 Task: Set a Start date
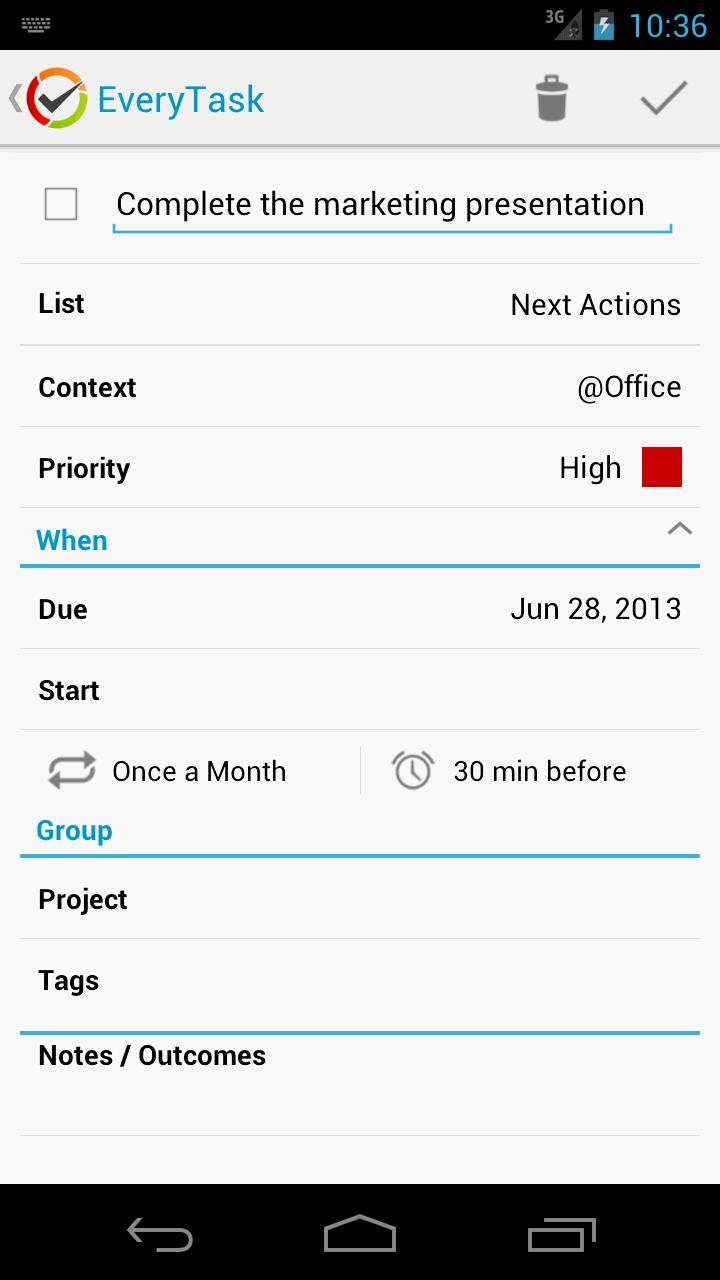coord(360,690)
